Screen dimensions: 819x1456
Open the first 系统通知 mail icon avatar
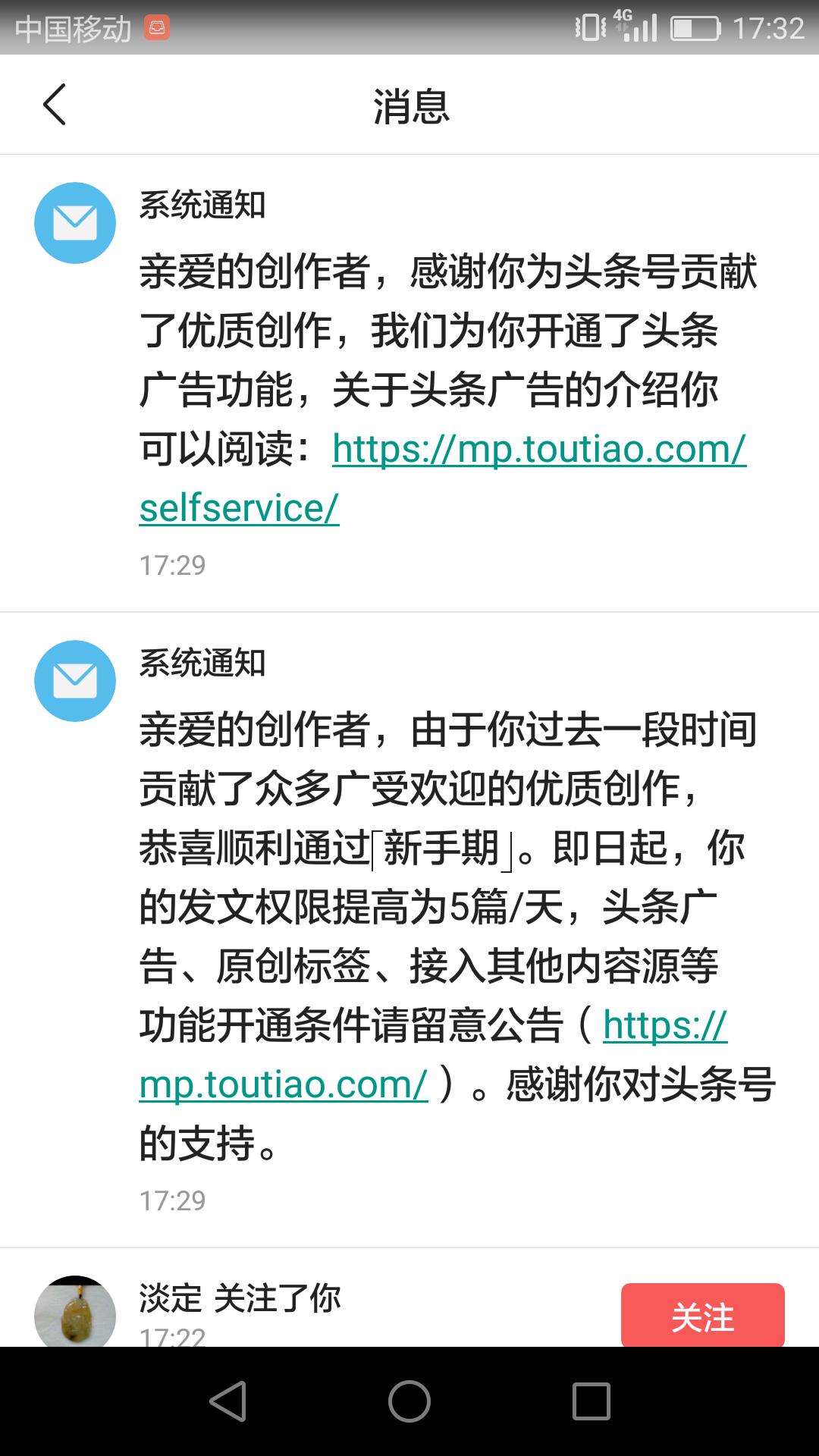point(74,222)
